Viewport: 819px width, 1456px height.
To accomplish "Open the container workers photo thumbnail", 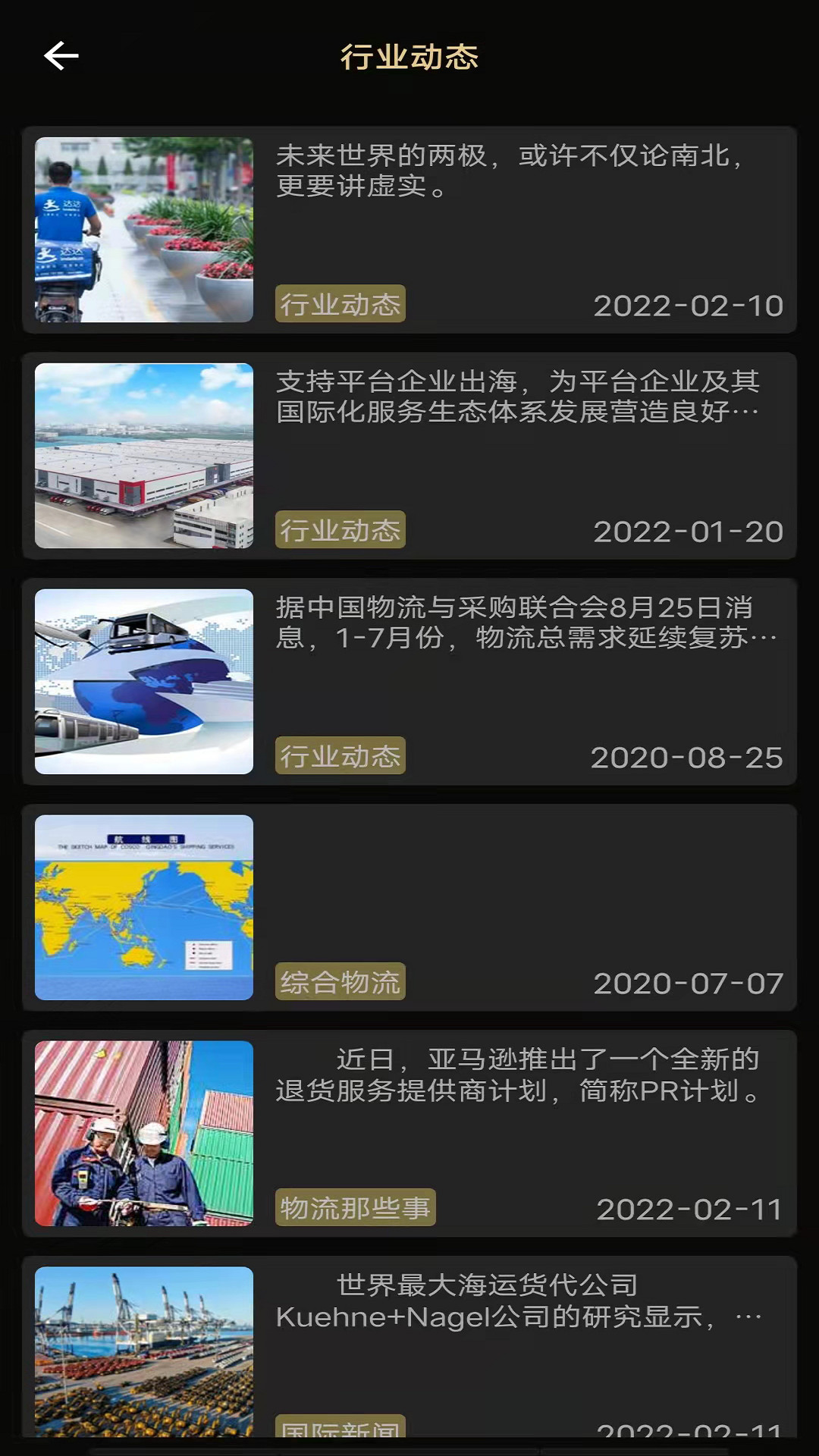I will coord(144,1134).
